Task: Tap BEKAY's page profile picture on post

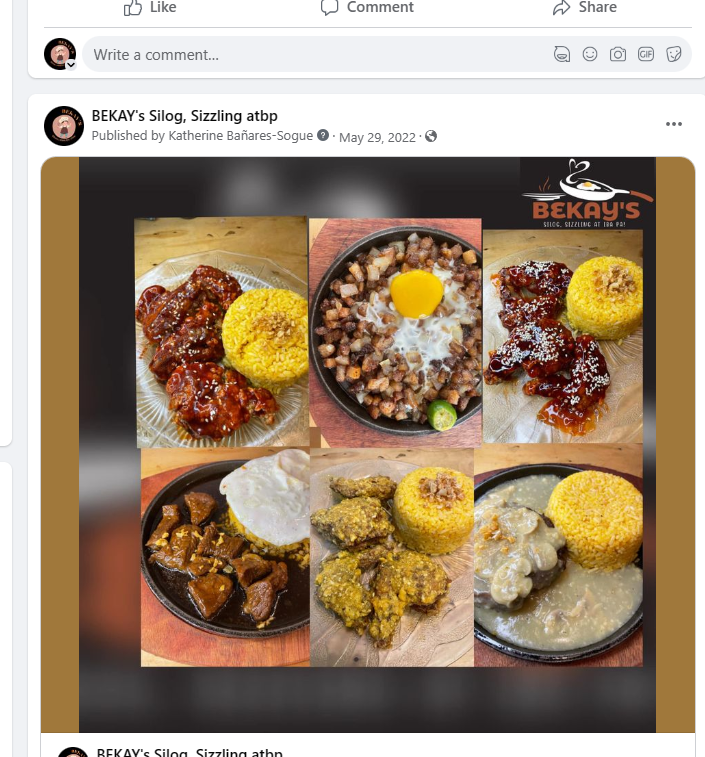Action: [x=63, y=125]
